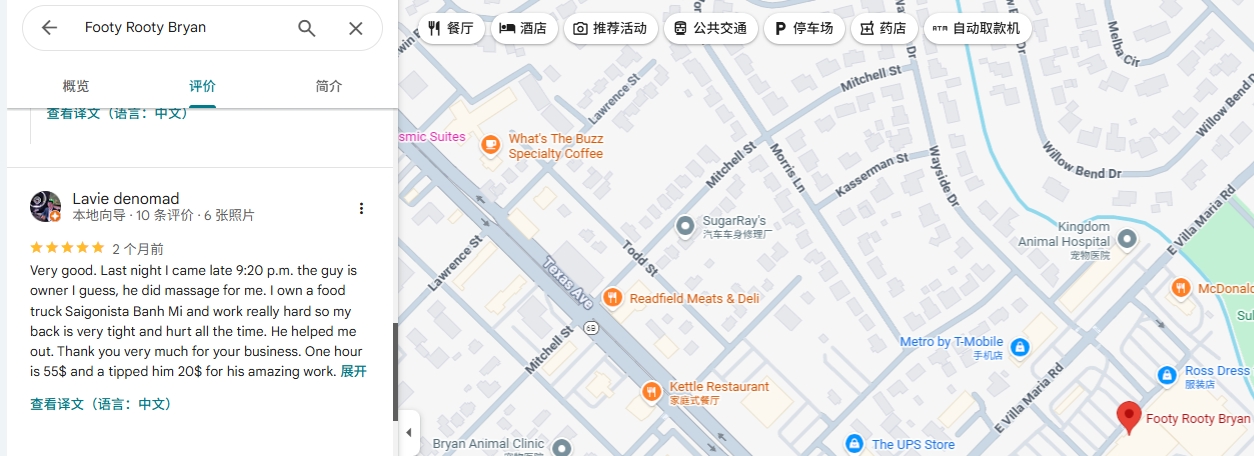This screenshot has height=456, width=1254.
Task: Open overflow menu on Lavie denomad's review
Action: coord(361,208)
